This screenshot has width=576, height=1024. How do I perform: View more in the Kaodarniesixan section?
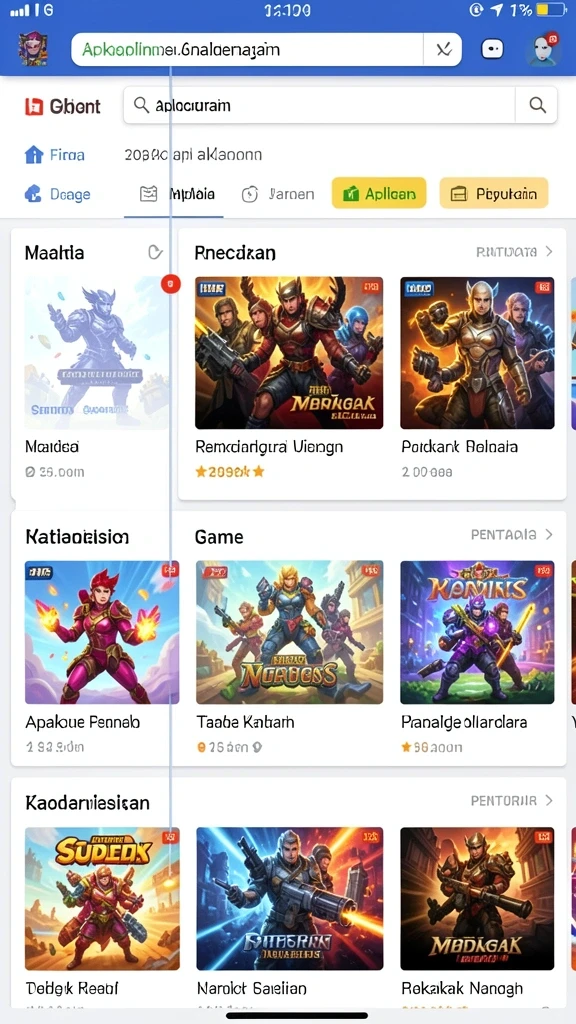point(512,801)
